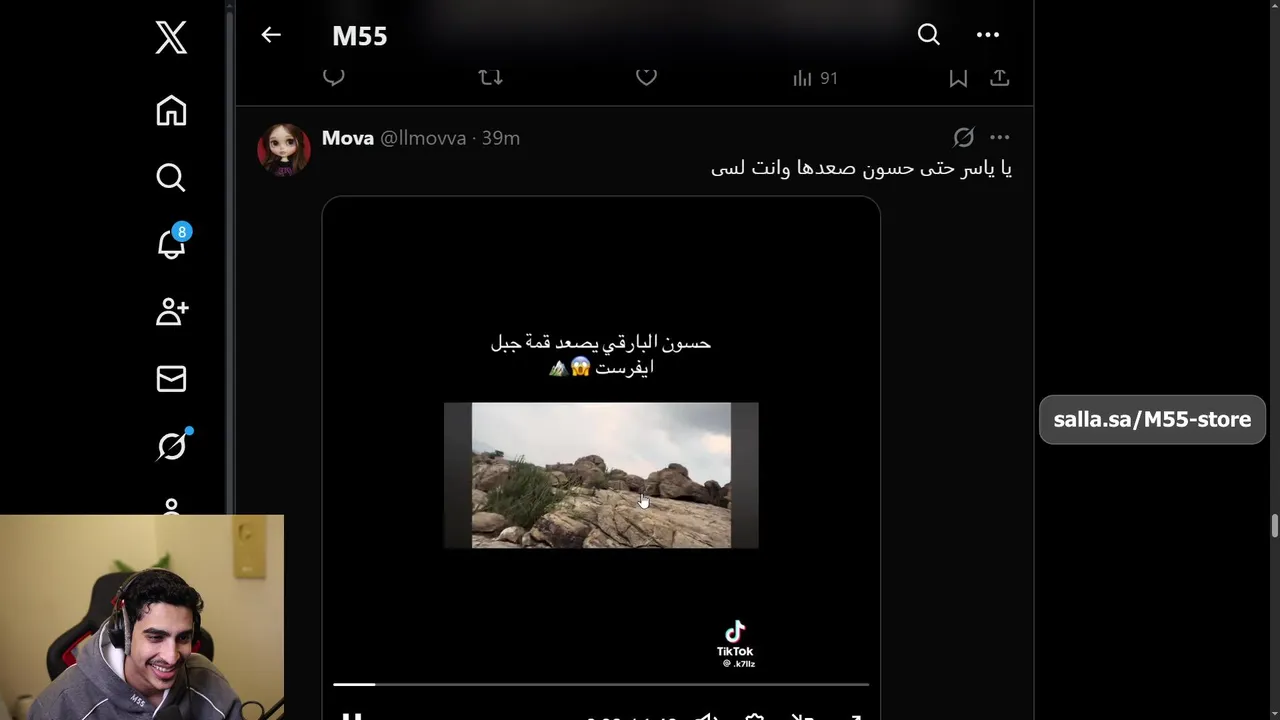Viewport: 1280px width, 720px height.
Task: Ask Grok about Mova's post
Action: (963, 138)
